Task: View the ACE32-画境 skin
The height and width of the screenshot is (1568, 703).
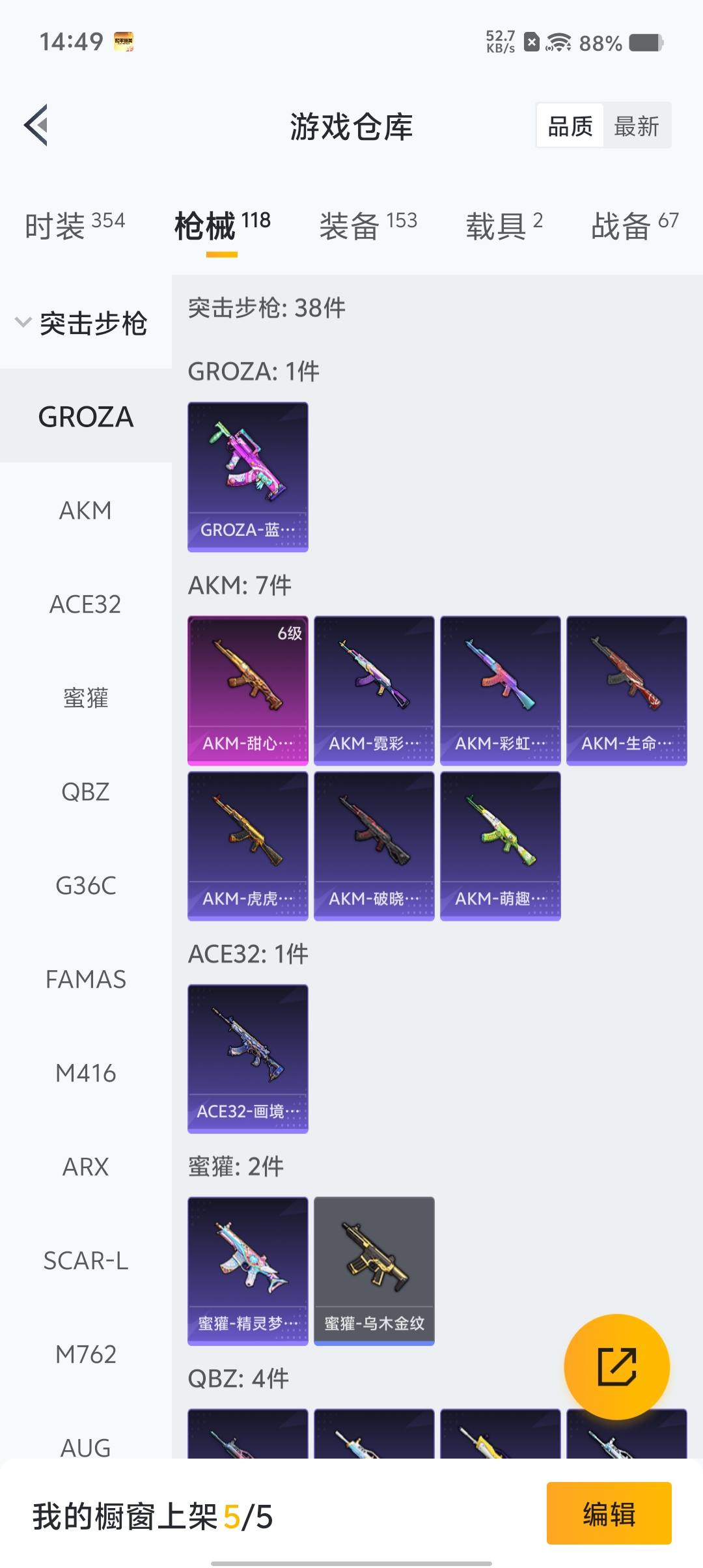Action: point(248,1059)
